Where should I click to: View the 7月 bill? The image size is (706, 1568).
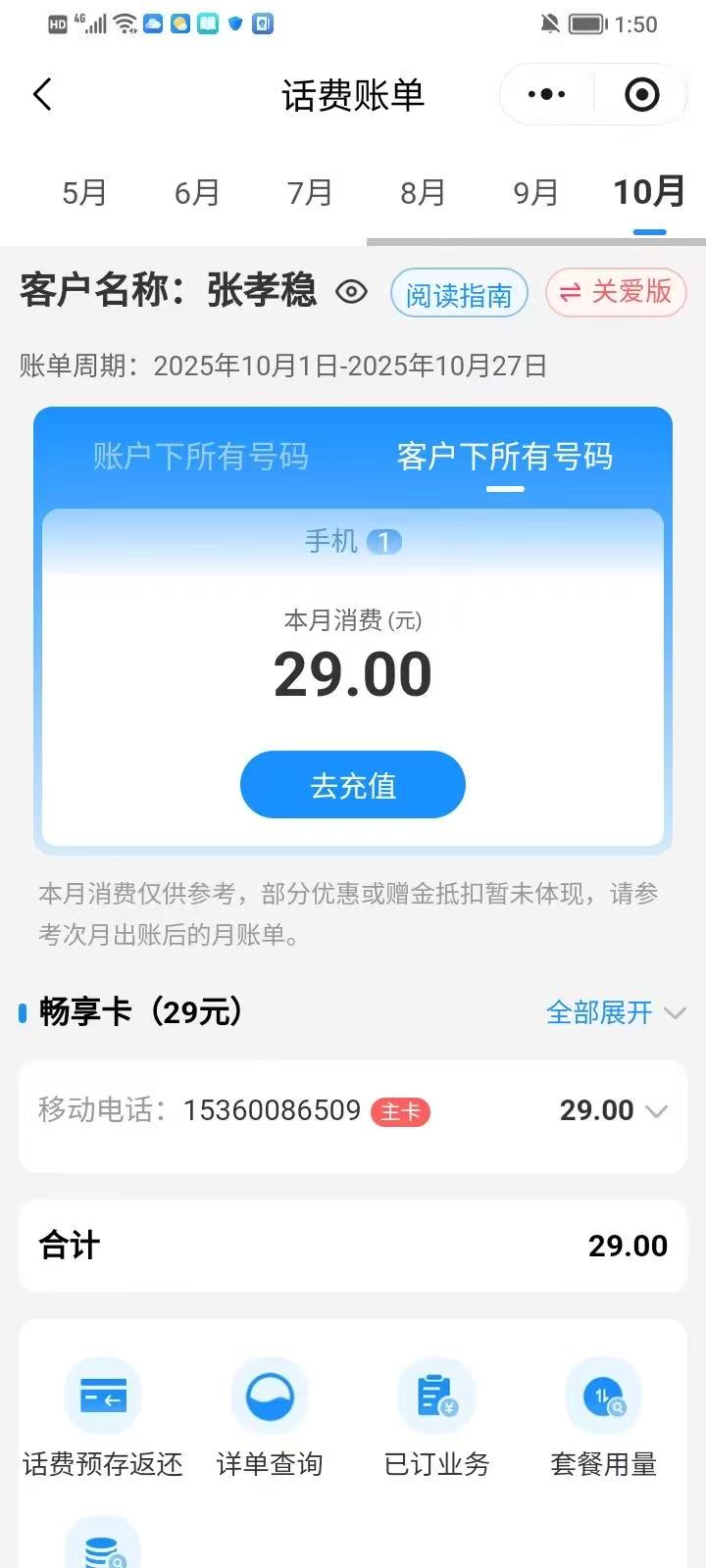(x=310, y=193)
